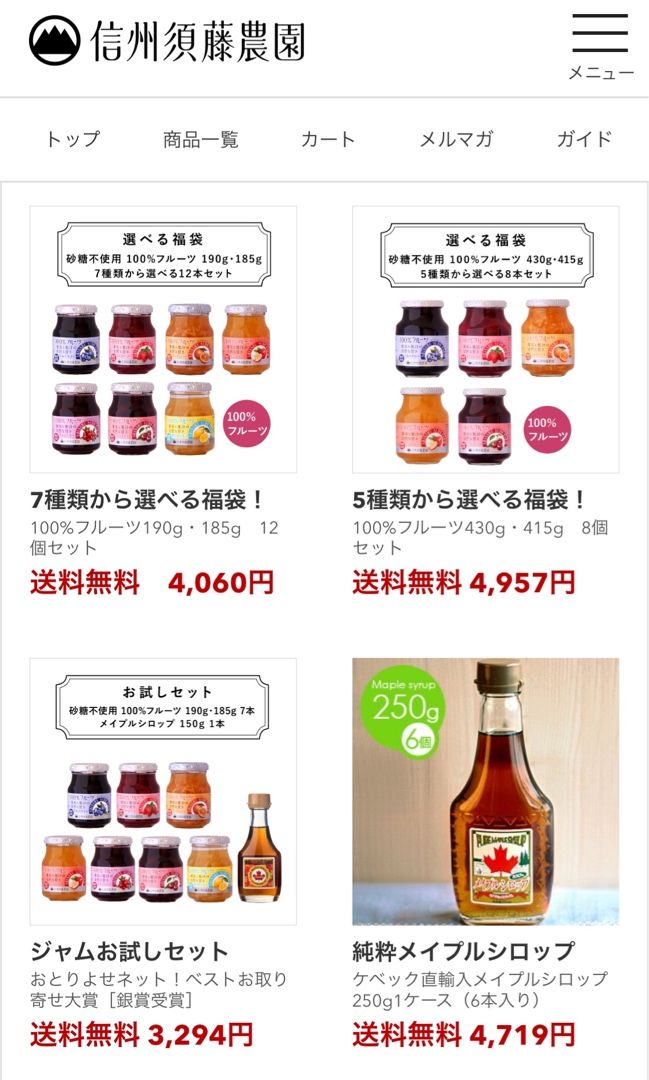
Task: Open the 商品一覧 product list
Action: [200, 139]
